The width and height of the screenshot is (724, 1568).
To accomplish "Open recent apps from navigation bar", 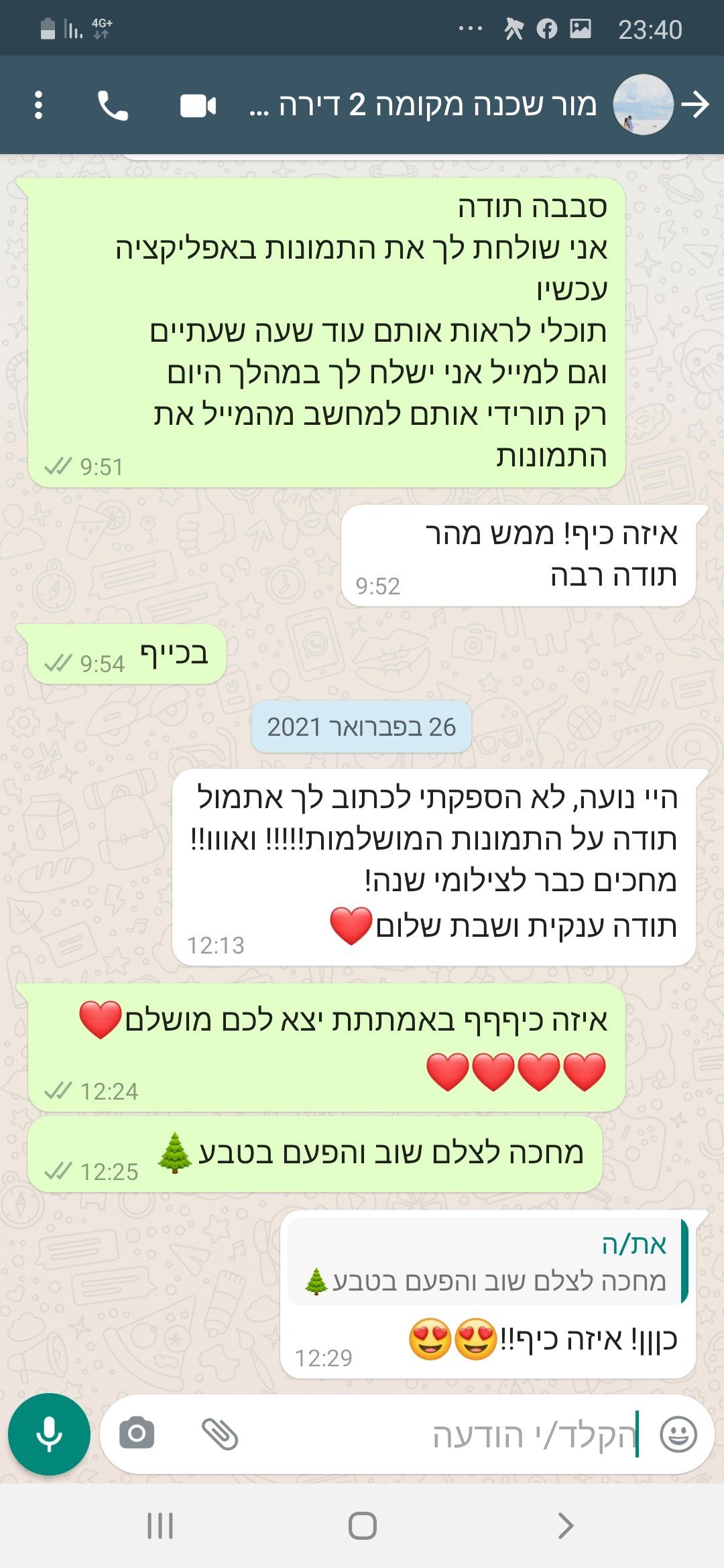I will 160,1526.
